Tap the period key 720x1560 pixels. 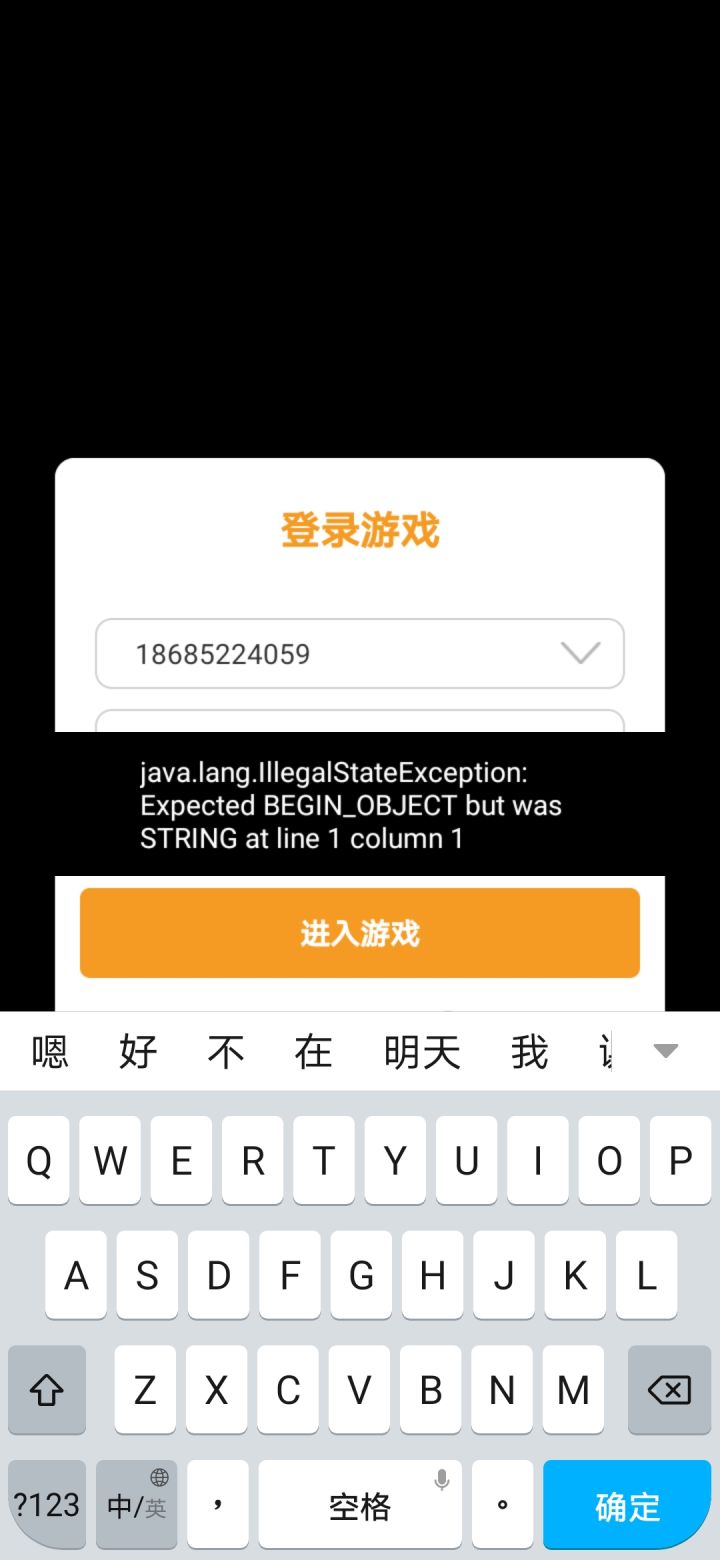(502, 1504)
